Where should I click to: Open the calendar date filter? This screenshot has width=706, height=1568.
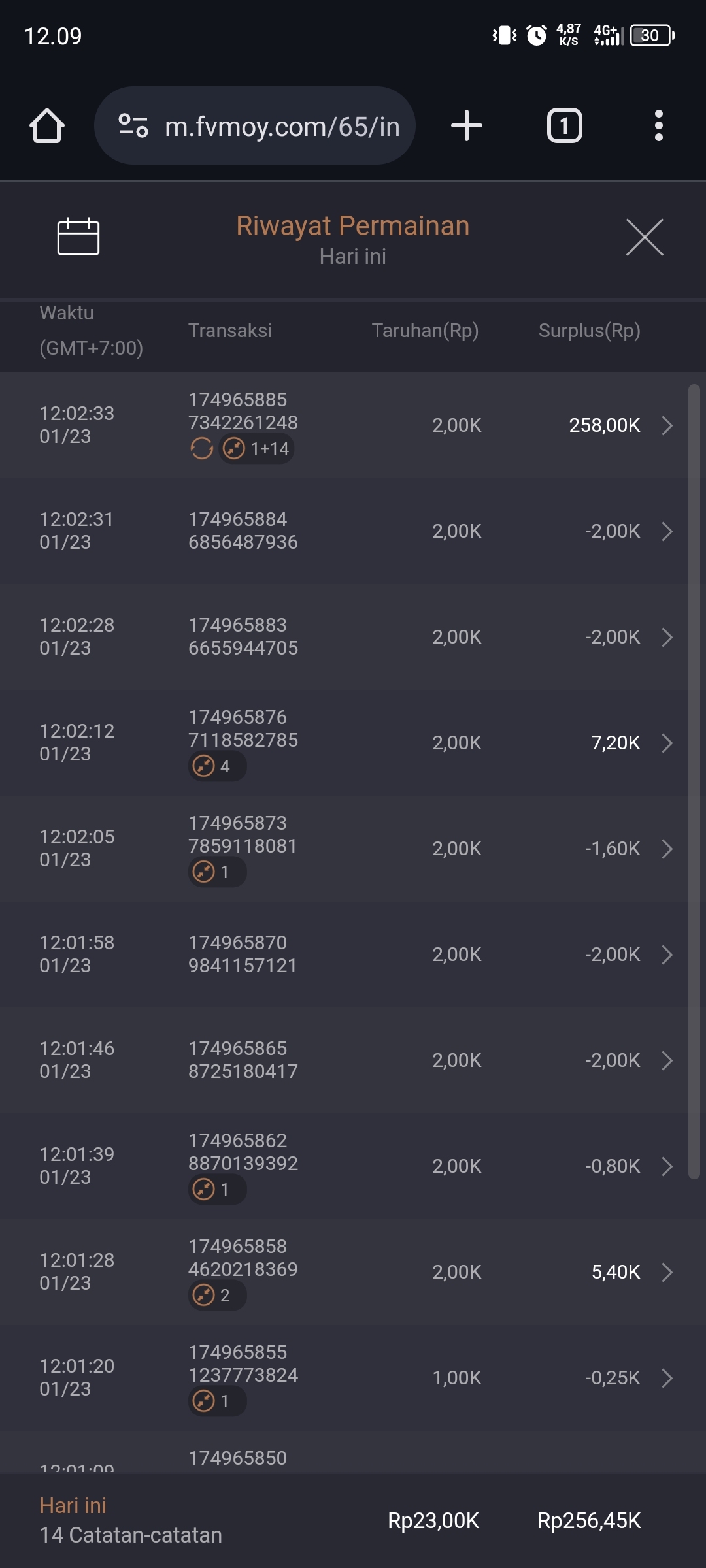pos(78,237)
